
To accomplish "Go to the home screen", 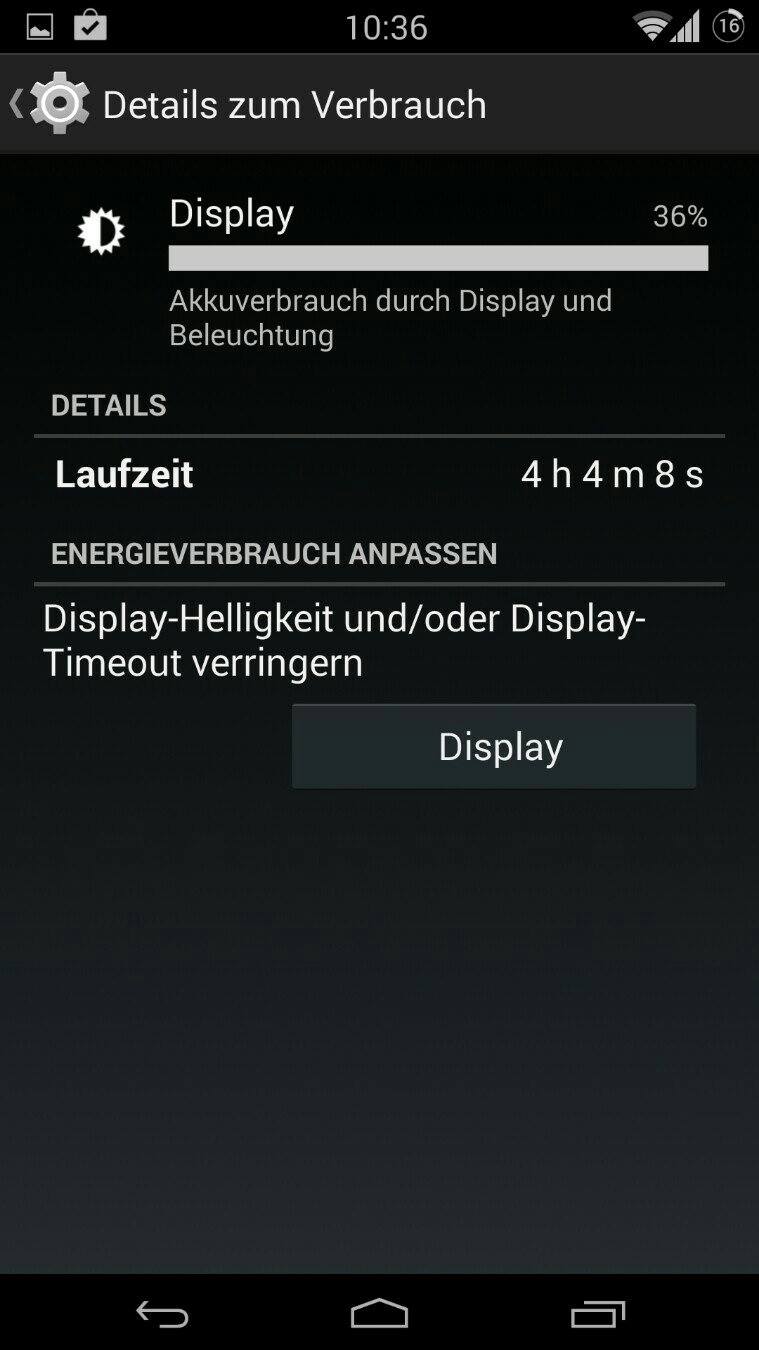I will click(x=379, y=1313).
